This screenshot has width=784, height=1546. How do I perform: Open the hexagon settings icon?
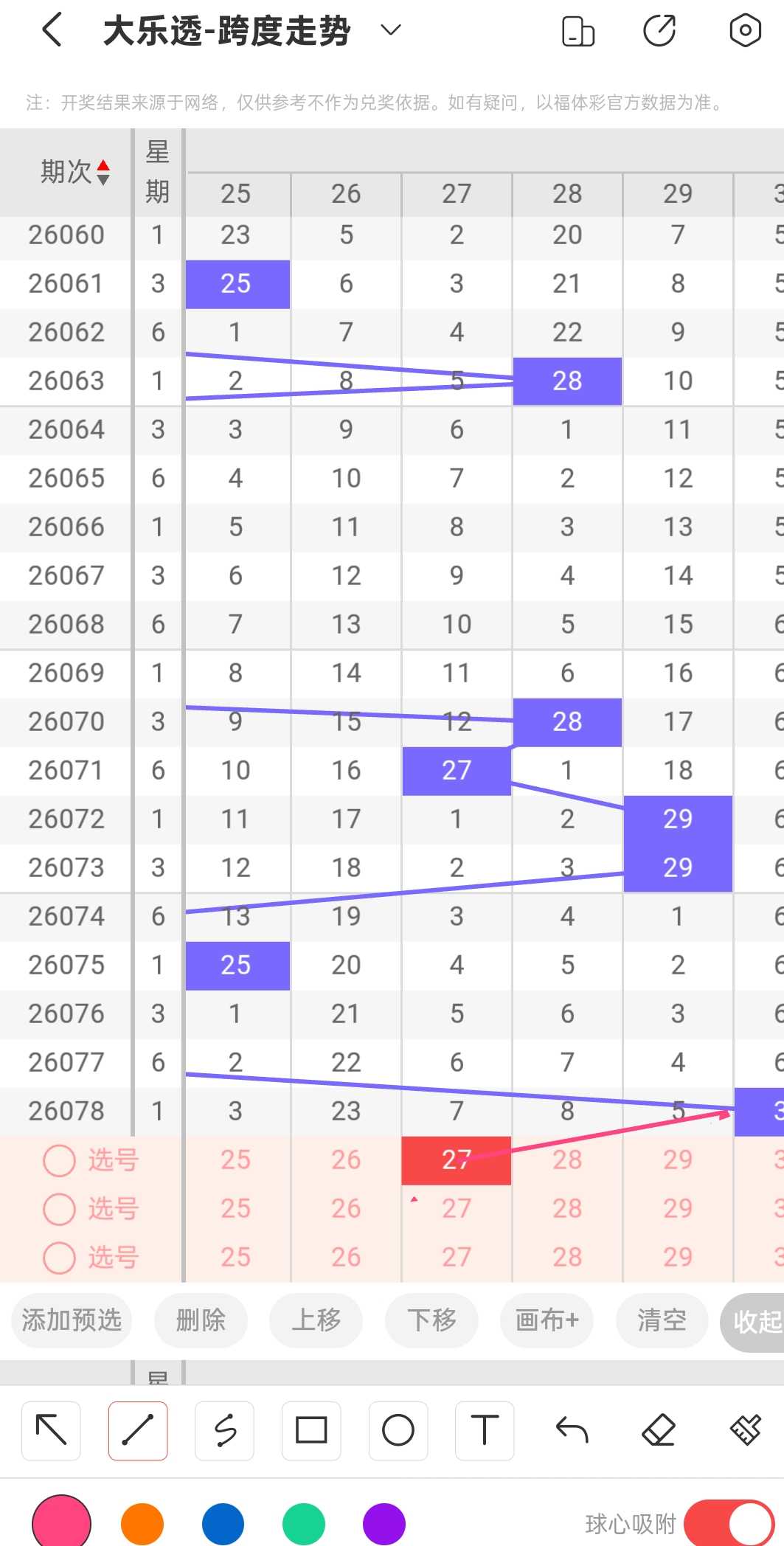(745, 31)
